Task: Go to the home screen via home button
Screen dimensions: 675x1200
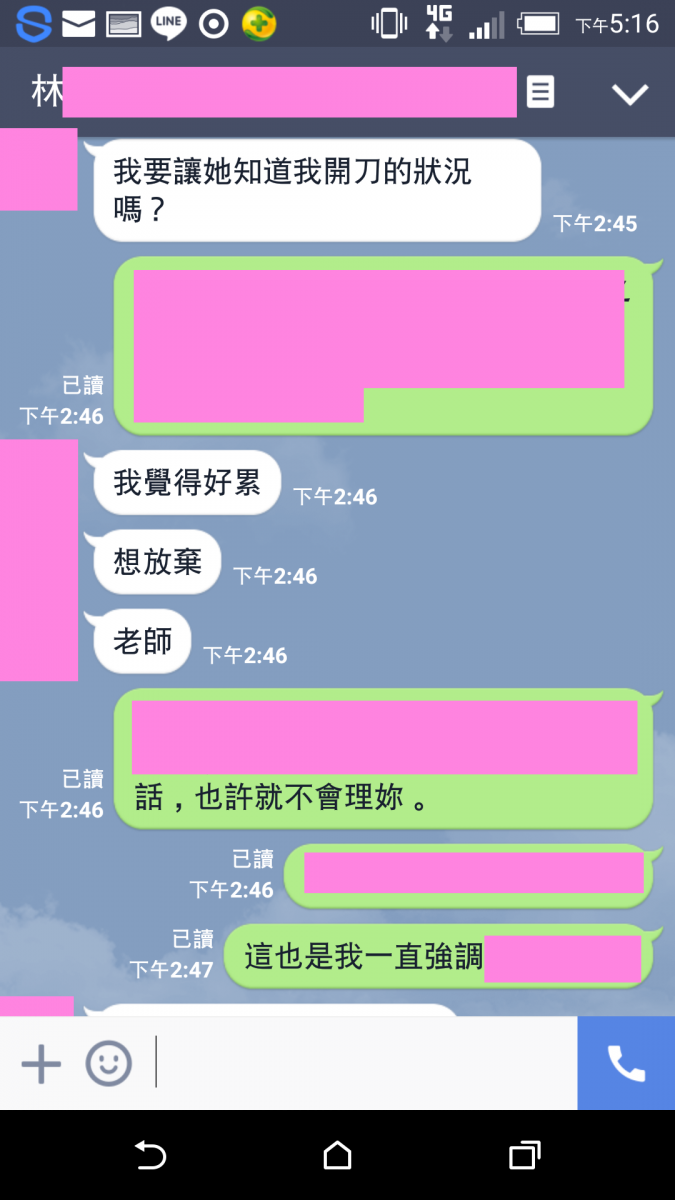Action: [x=338, y=1156]
